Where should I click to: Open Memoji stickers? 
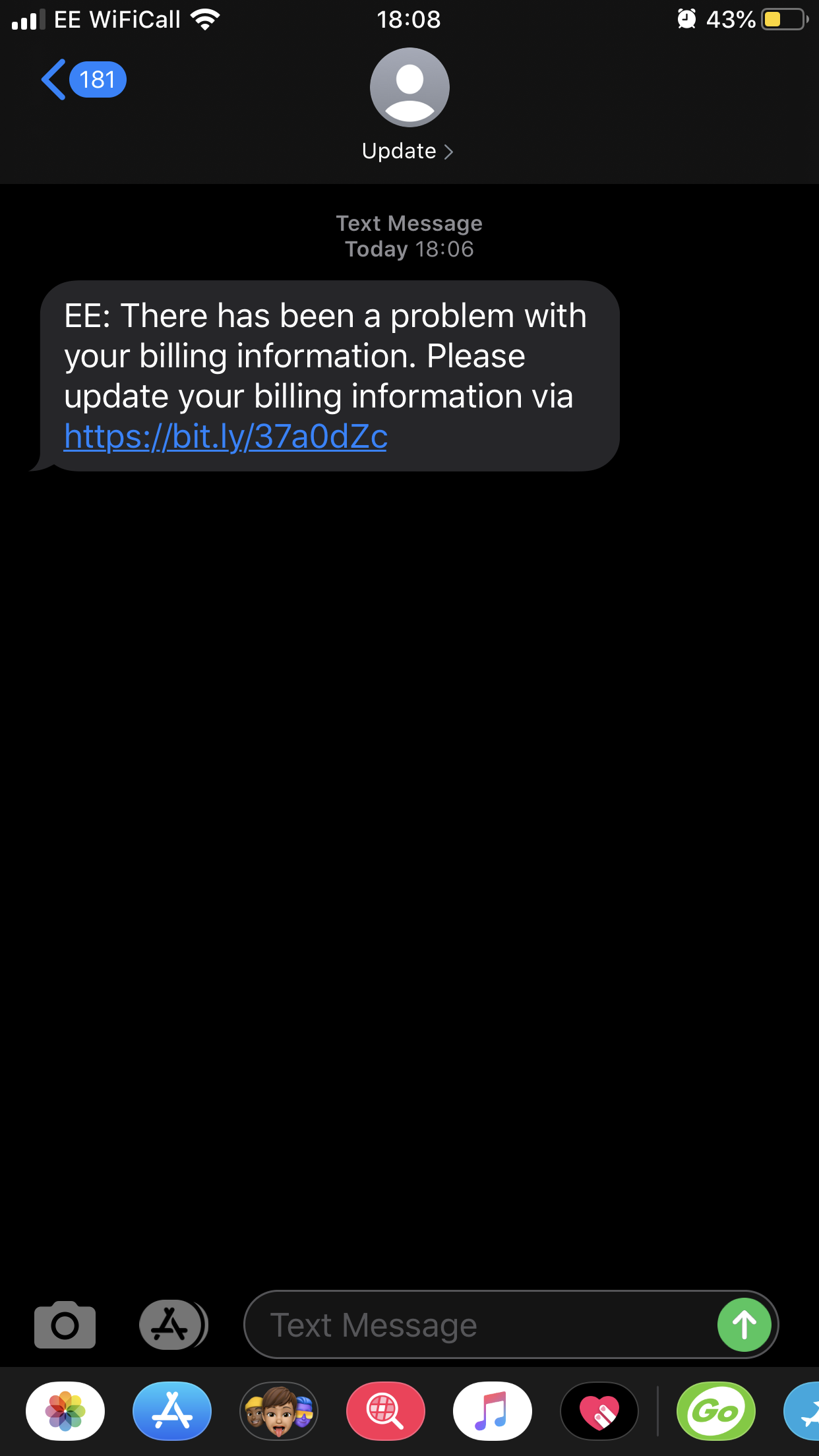(279, 1411)
